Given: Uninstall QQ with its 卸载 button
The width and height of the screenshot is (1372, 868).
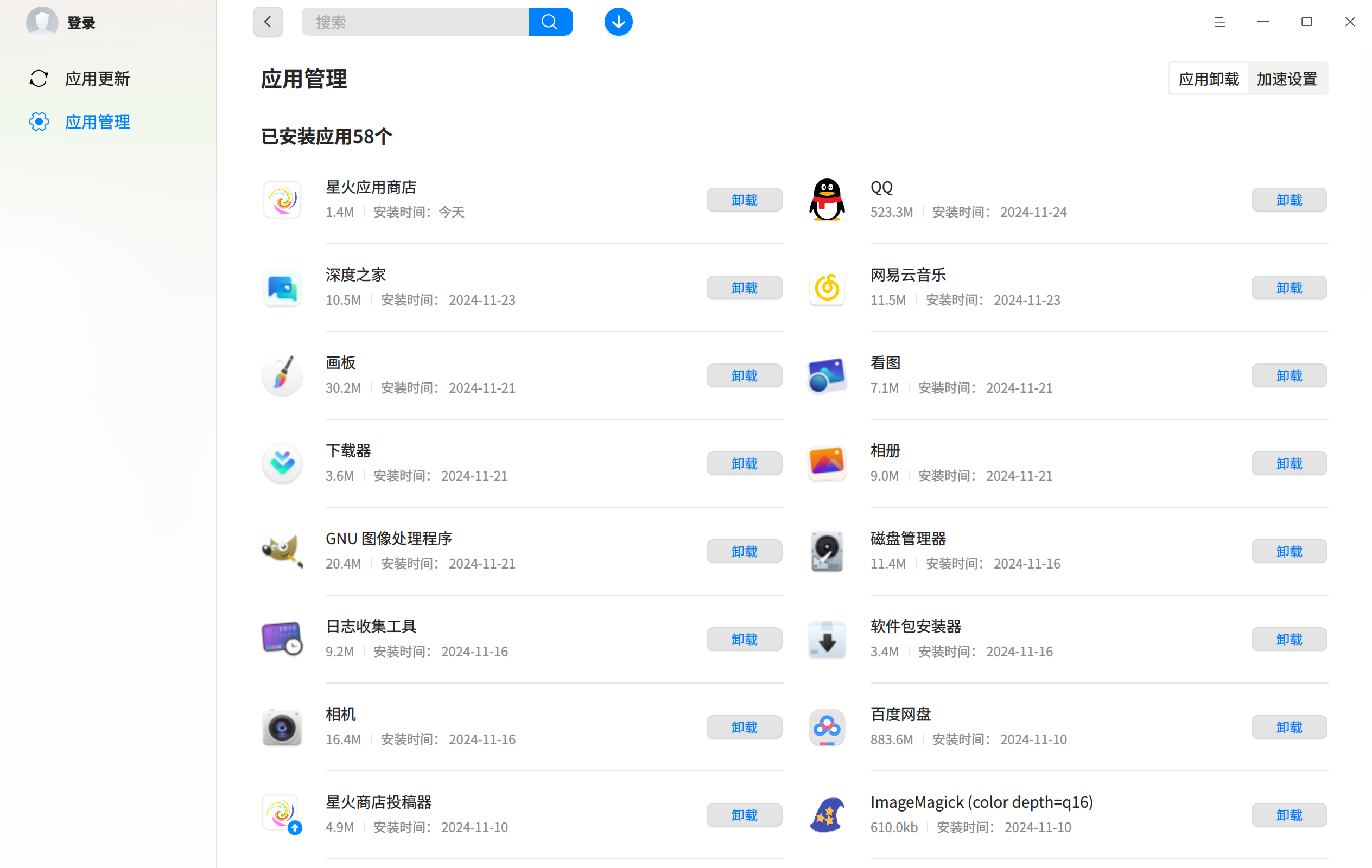Looking at the screenshot, I should point(1289,200).
